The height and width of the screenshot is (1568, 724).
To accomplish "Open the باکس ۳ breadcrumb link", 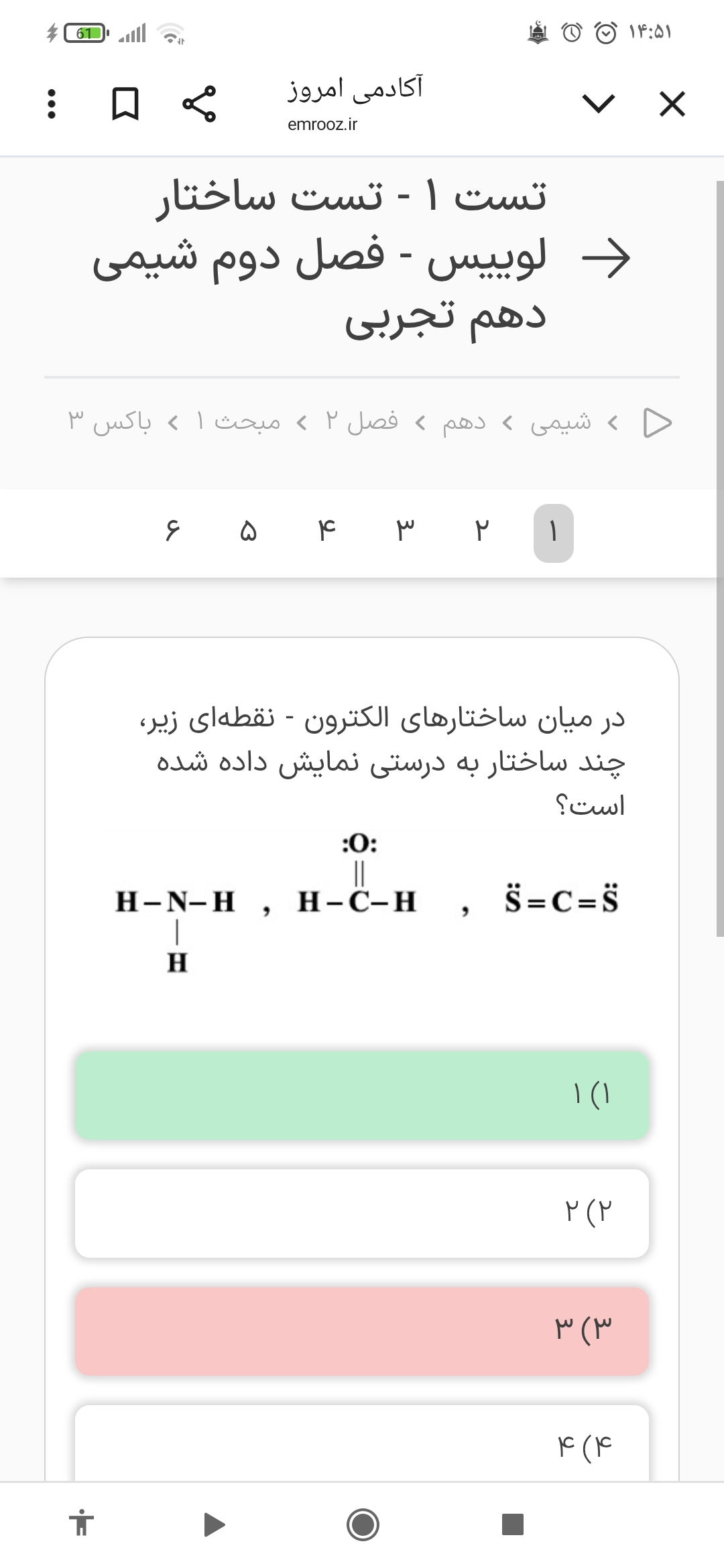I will click(109, 422).
